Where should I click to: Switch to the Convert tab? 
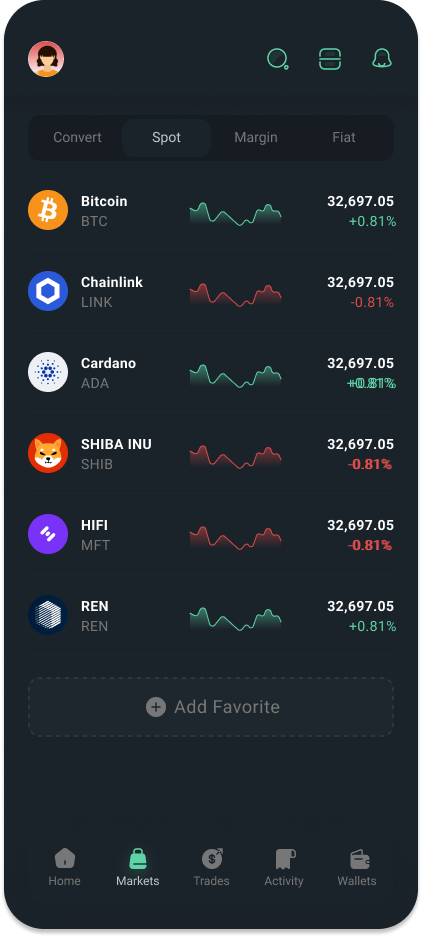[77, 137]
